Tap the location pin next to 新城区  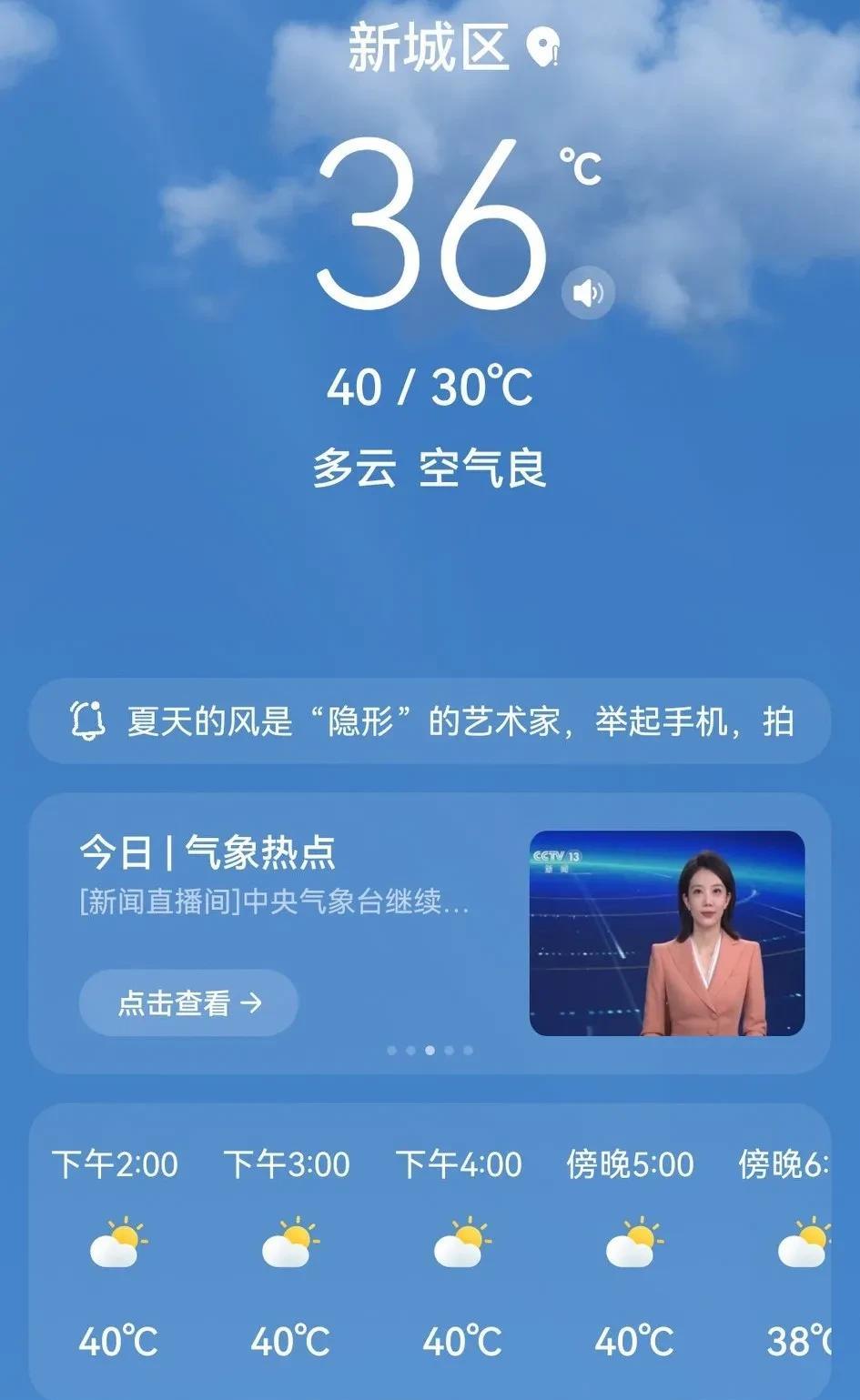[x=543, y=47]
